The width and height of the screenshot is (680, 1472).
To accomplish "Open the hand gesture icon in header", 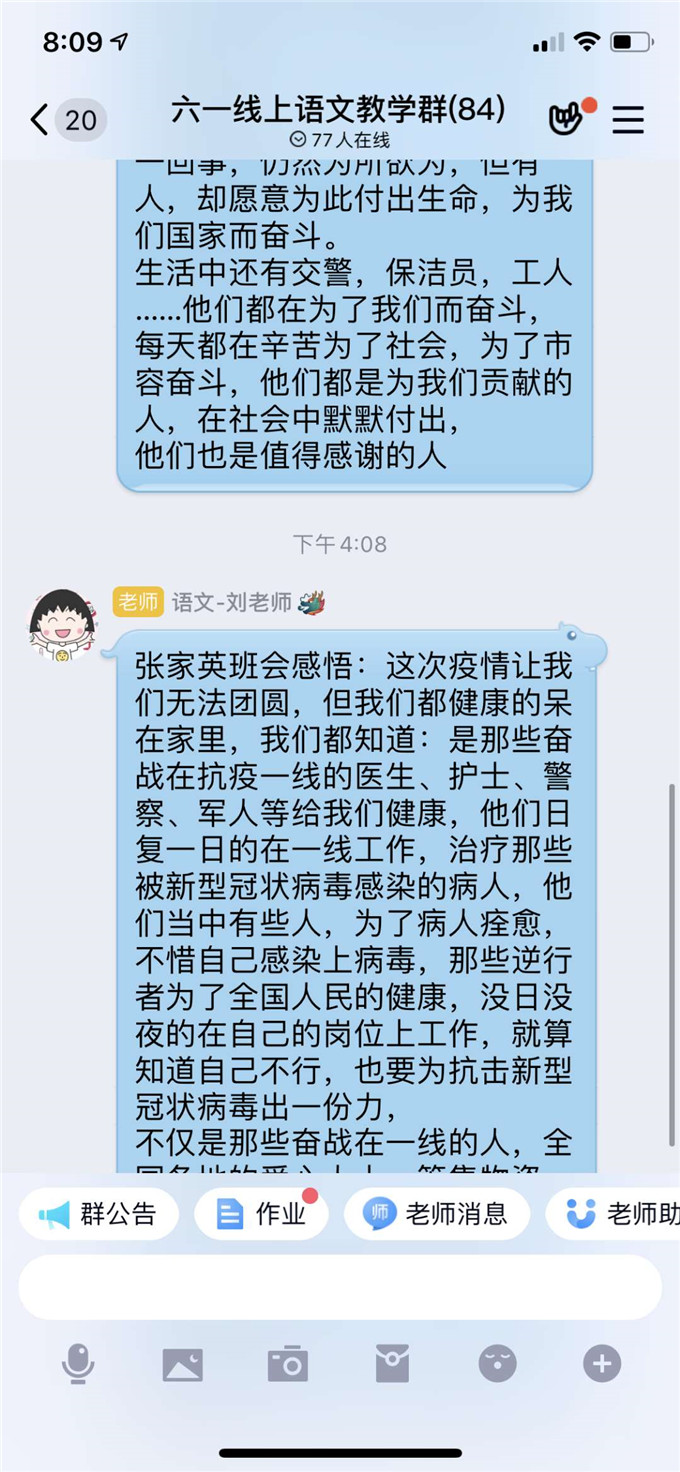I will pyautogui.click(x=566, y=120).
